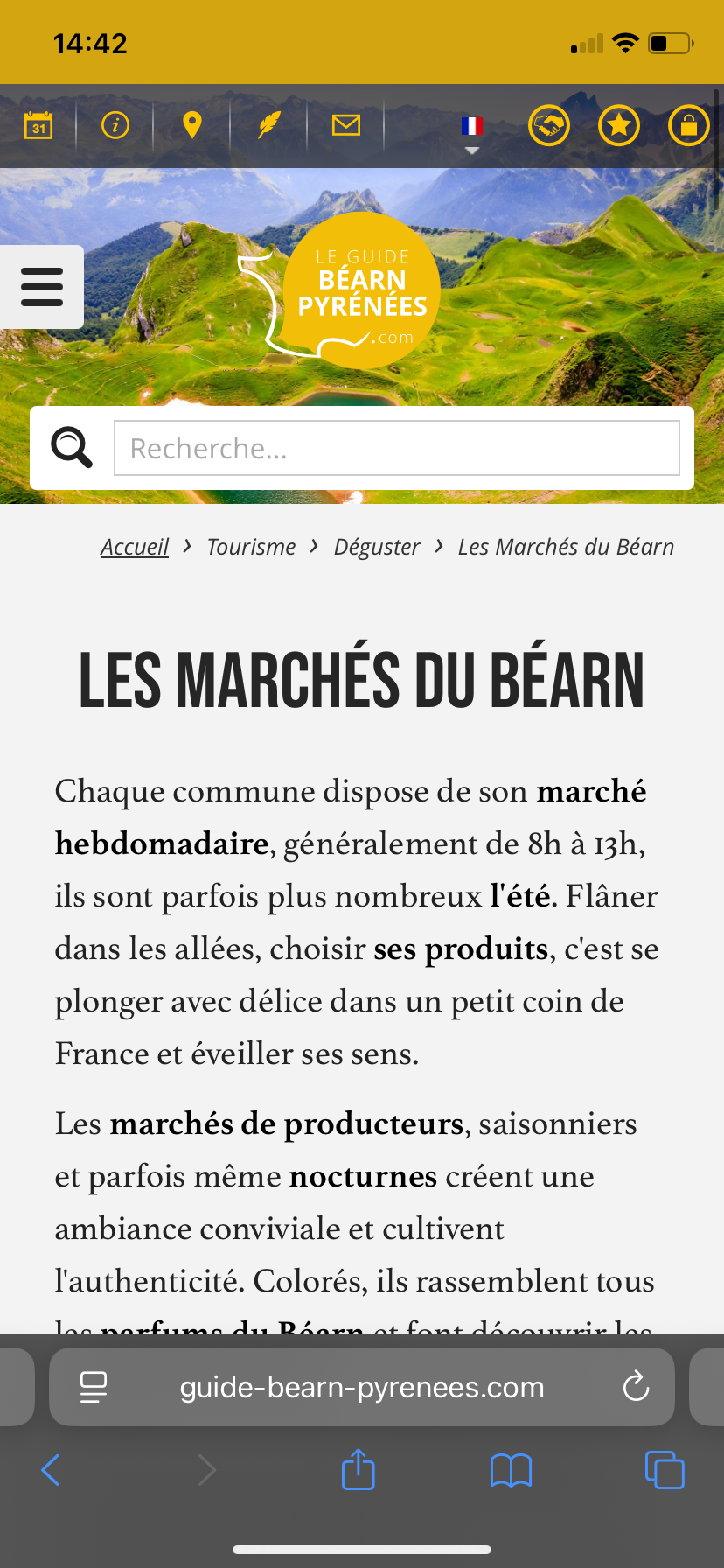Open the hamburger navigation menu

click(42, 287)
